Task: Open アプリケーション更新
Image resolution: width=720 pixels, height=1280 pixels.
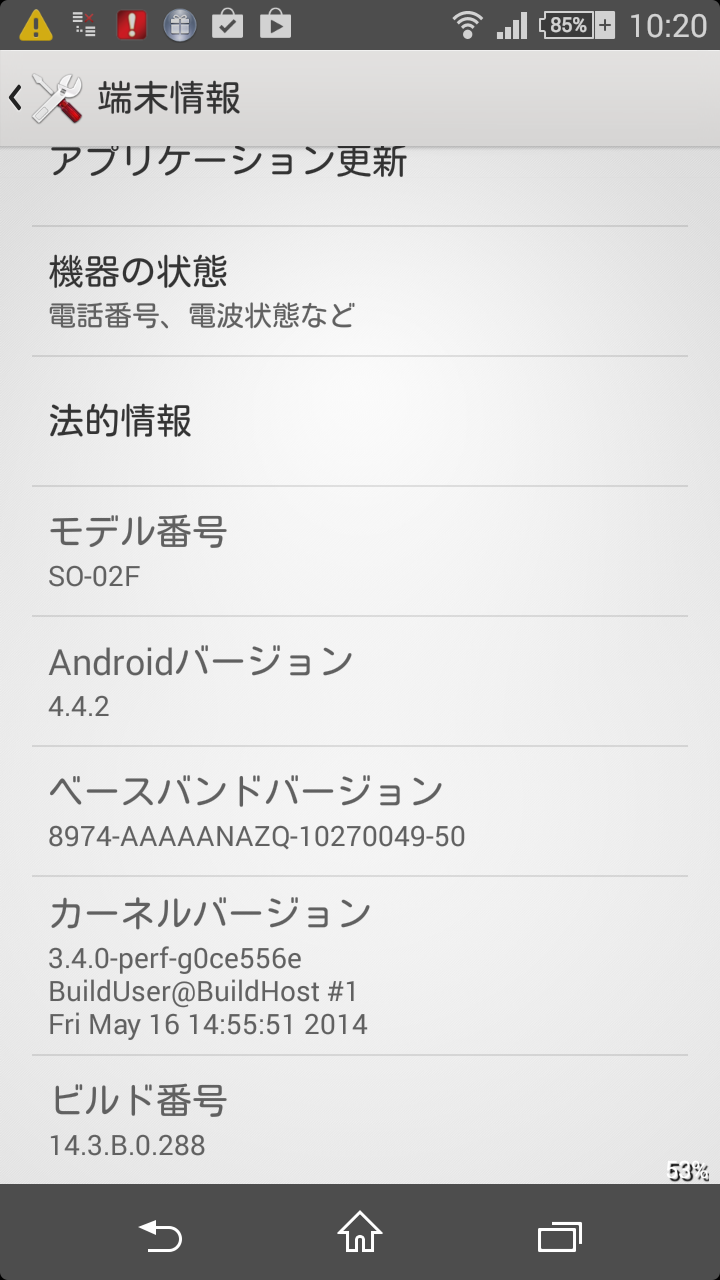Action: coord(360,184)
